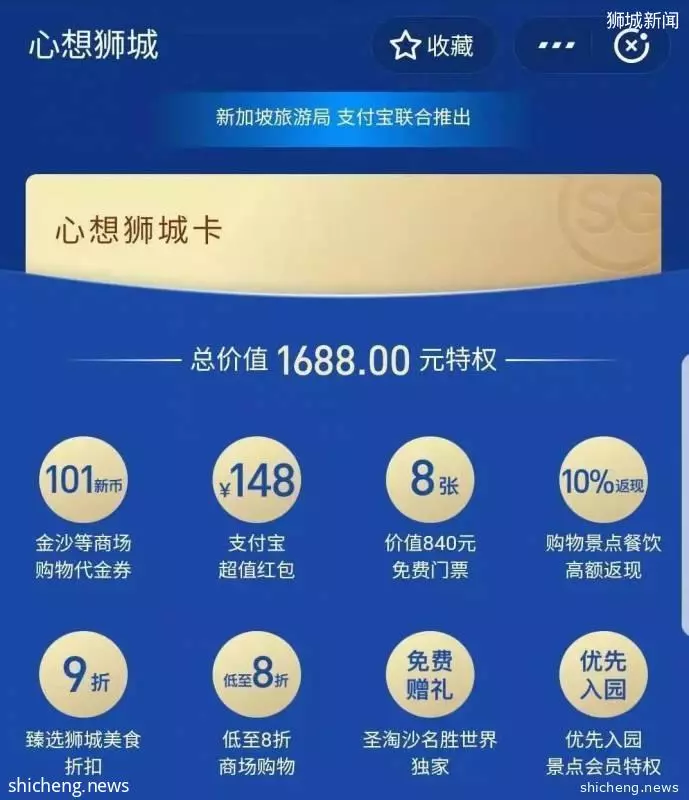
Task: Open the 心想狮城卡 gold card
Action: point(343,228)
